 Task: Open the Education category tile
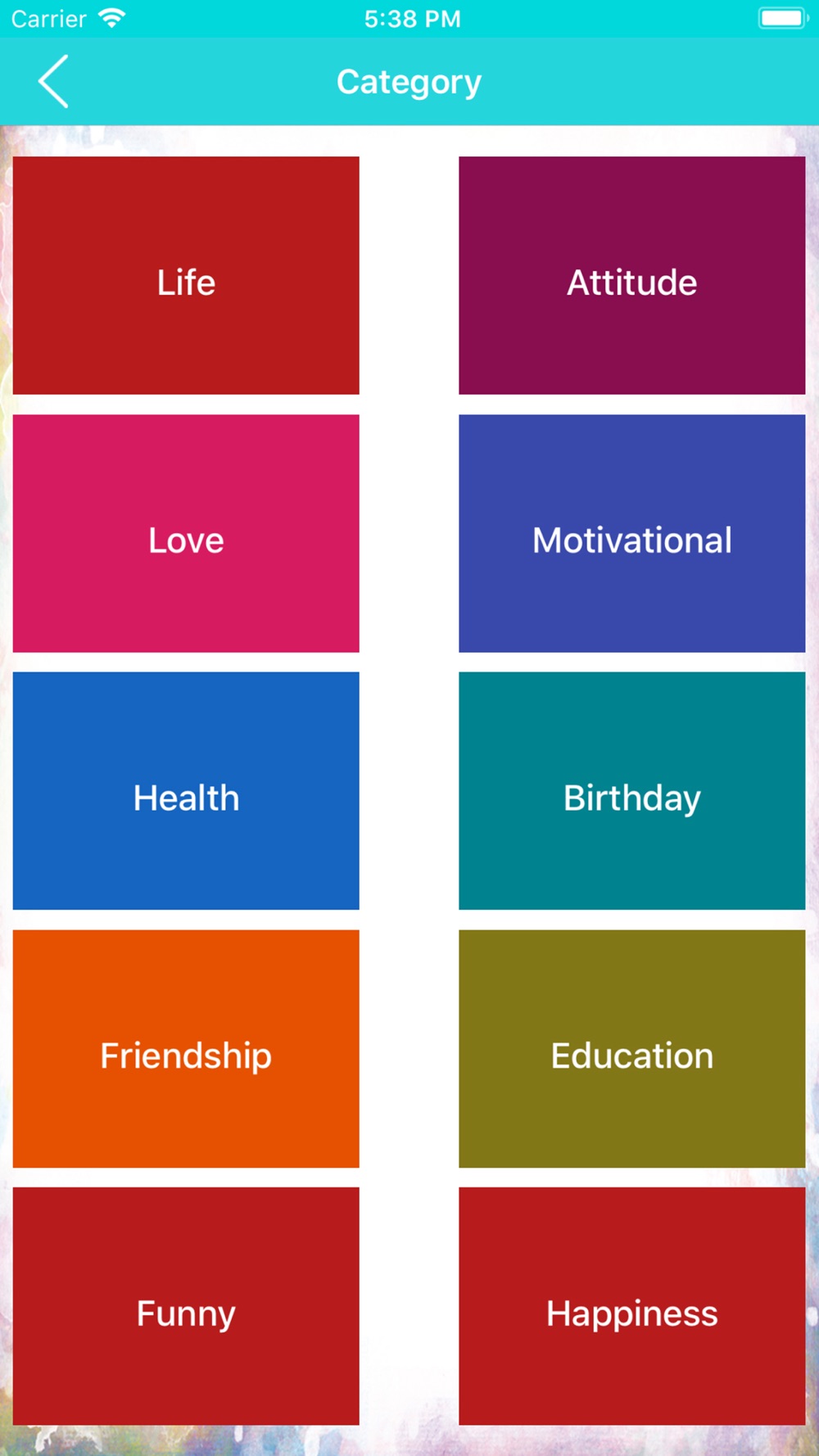tap(631, 1049)
